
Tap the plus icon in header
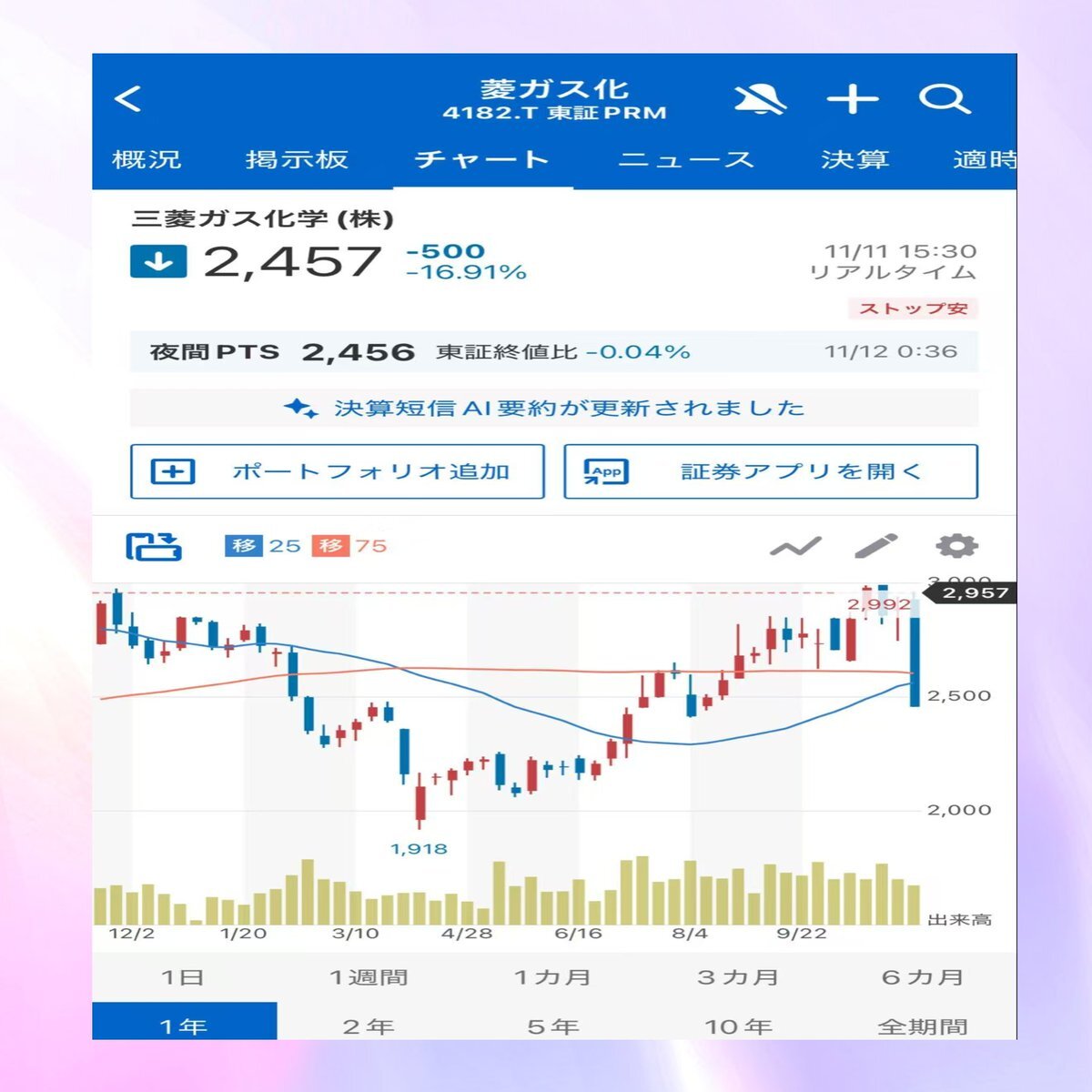tap(853, 99)
